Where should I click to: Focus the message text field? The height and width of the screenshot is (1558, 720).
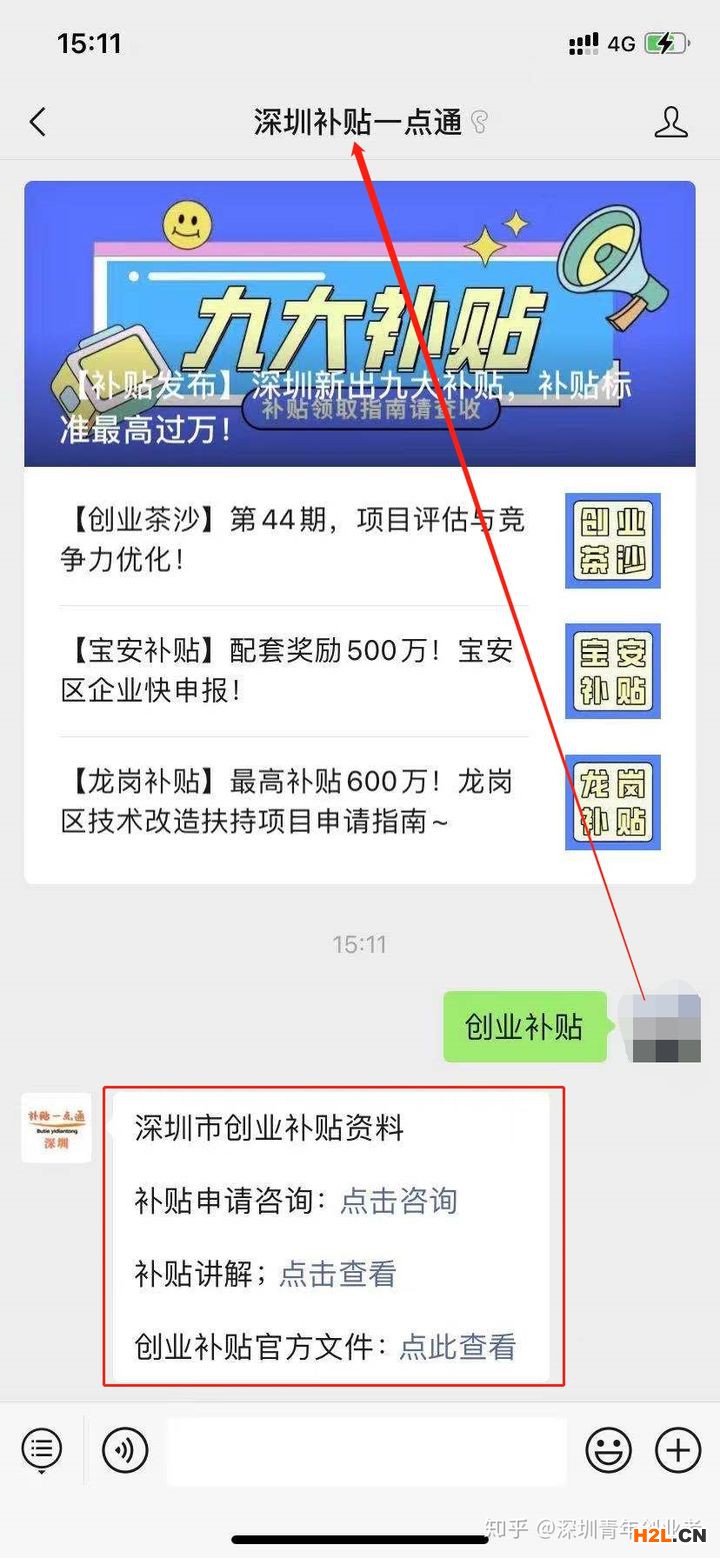coord(366,1450)
